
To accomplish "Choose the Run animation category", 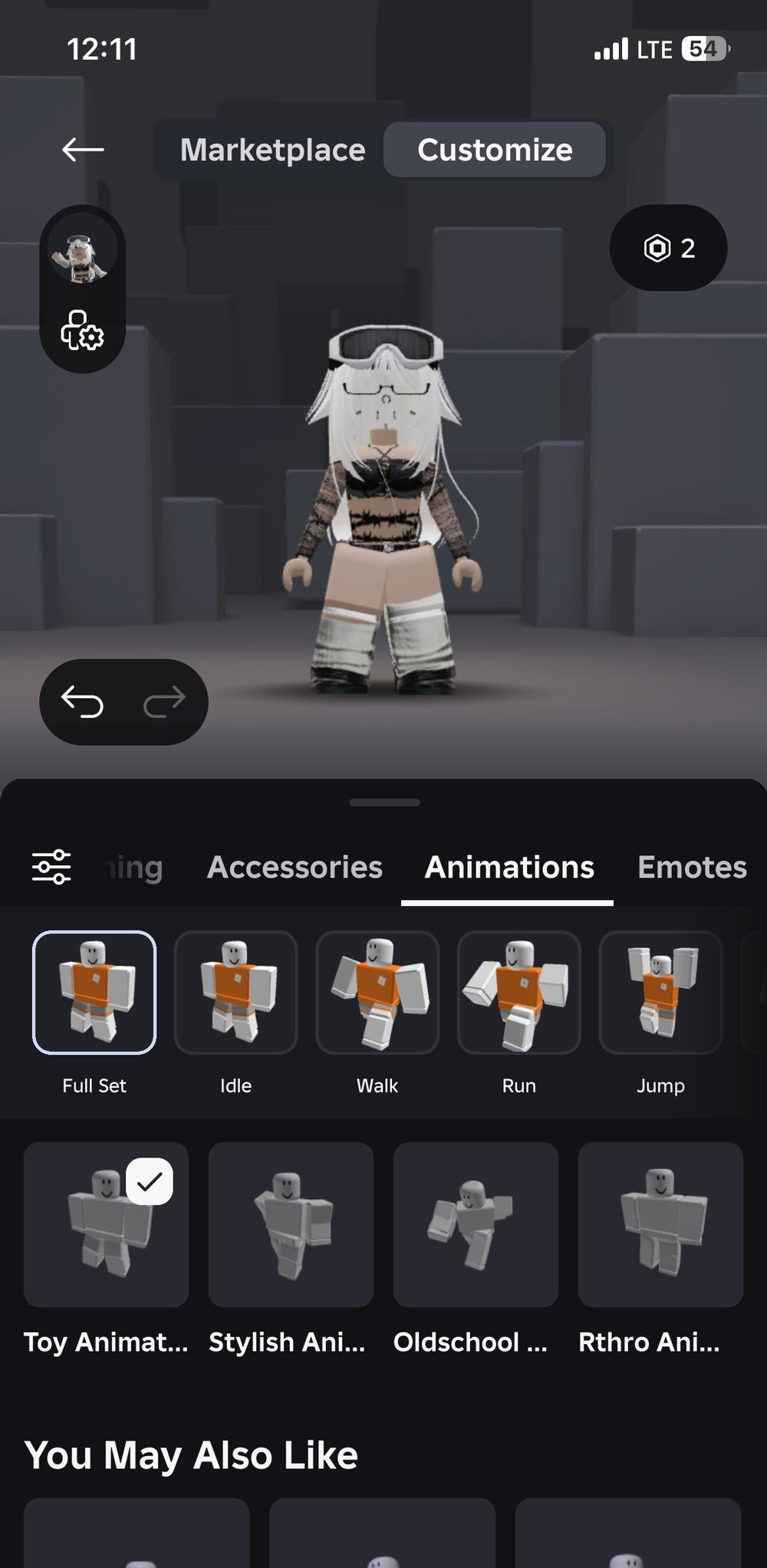I will (x=519, y=993).
